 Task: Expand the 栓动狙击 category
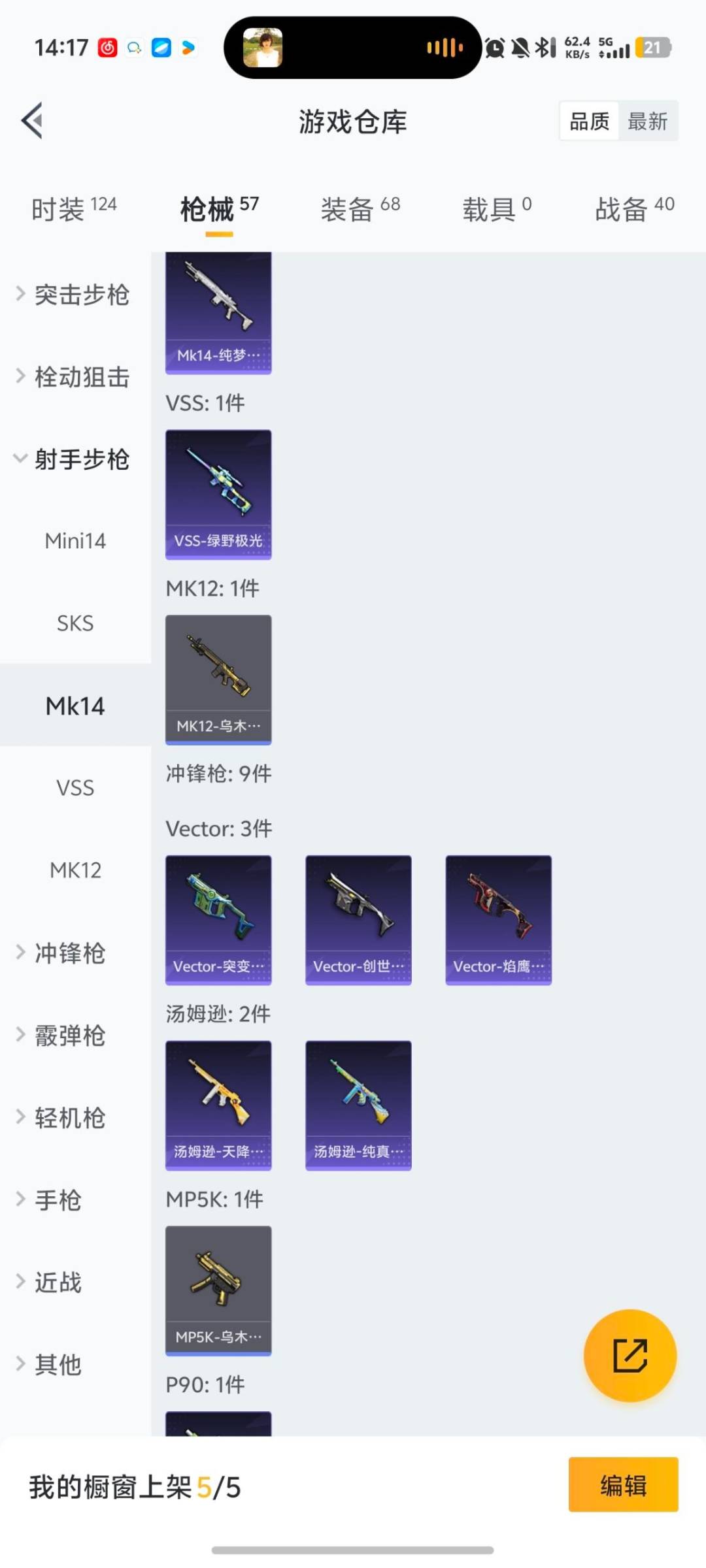coord(73,377)
